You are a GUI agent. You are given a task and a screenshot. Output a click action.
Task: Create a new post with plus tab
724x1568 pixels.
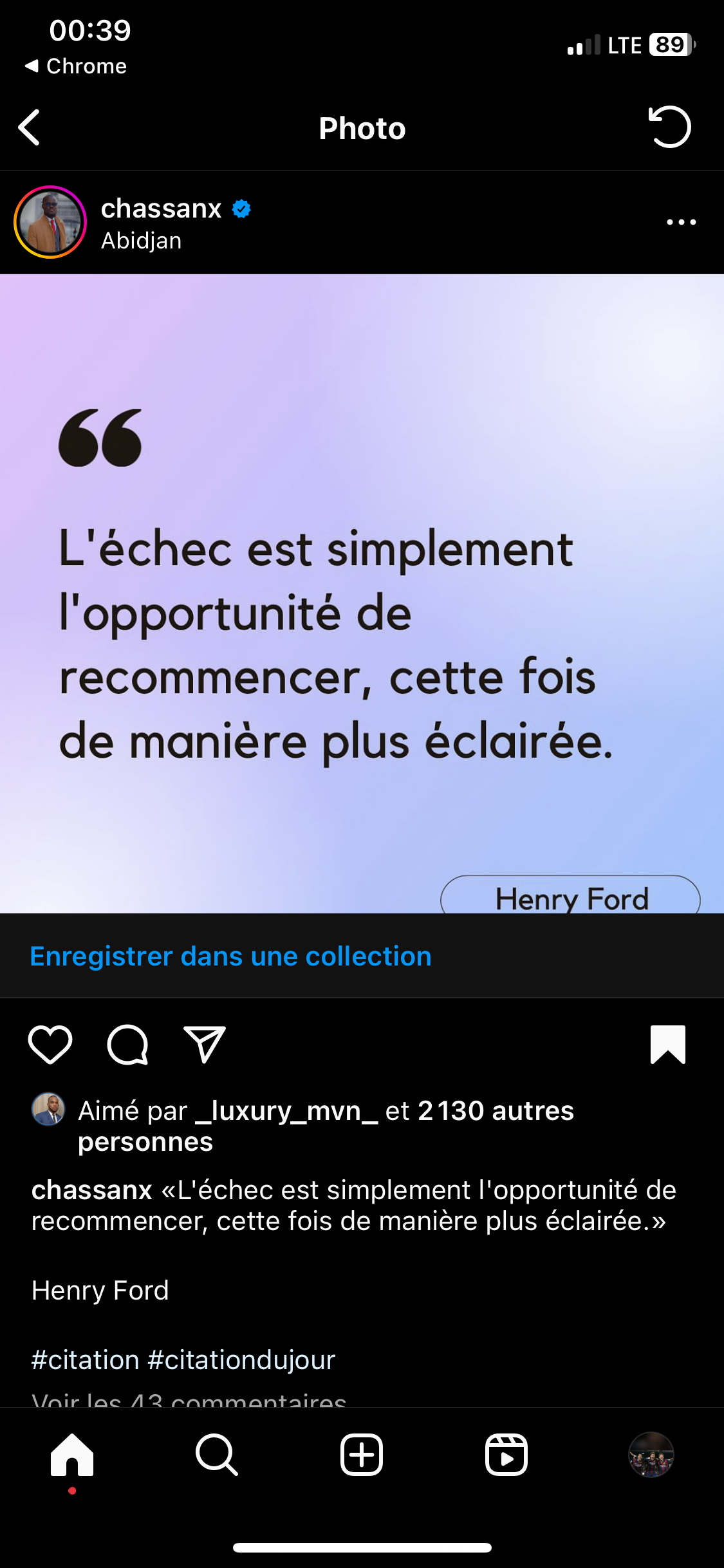(362, 1455)
